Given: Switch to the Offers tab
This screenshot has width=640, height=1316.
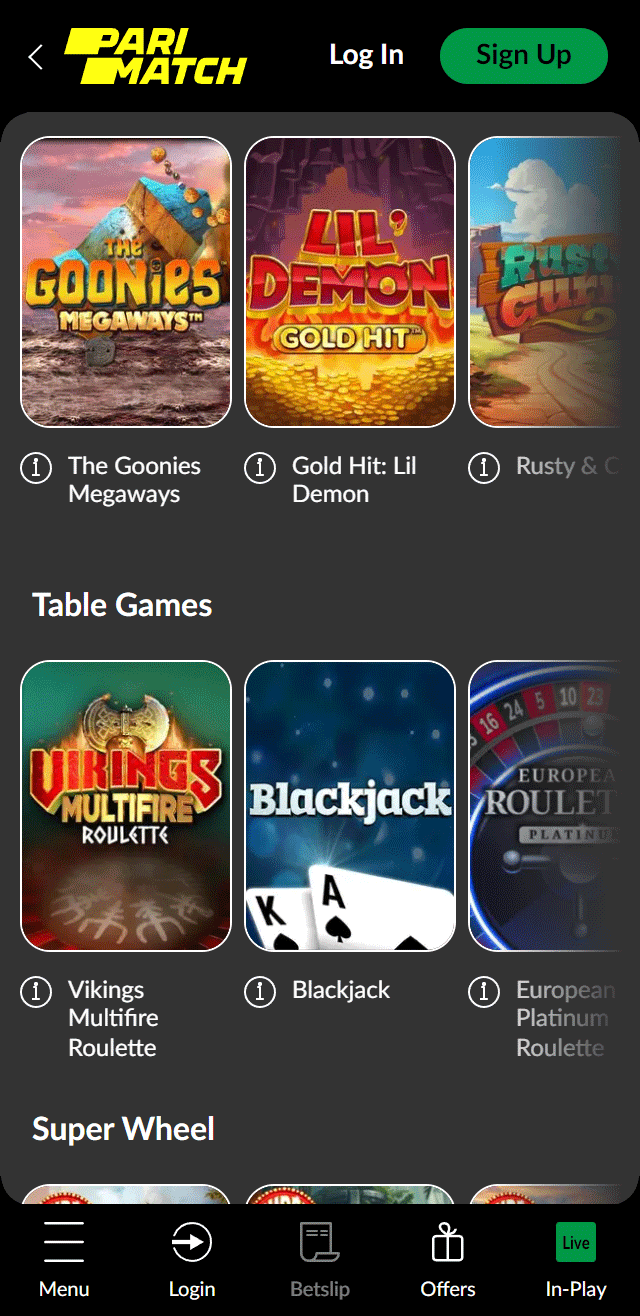Looking at the screenshot, I should click(448, 1259).
